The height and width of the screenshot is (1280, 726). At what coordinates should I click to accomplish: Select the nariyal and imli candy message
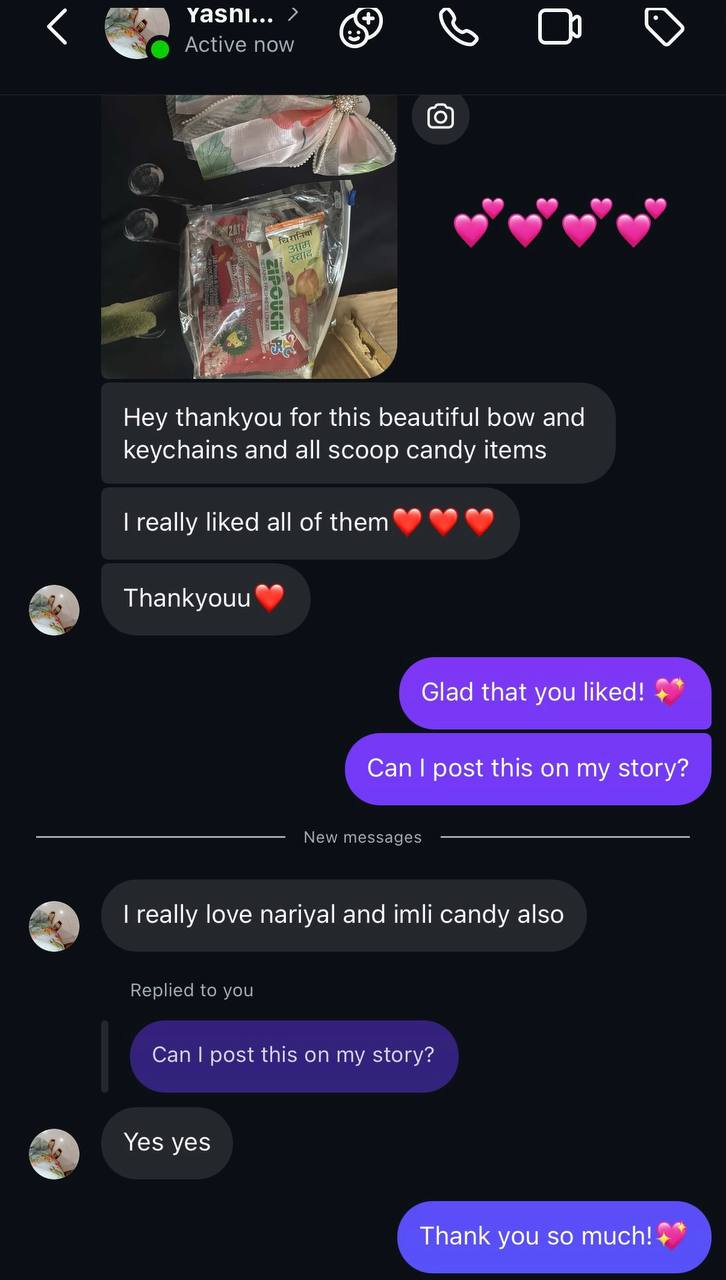click(343, 914)
